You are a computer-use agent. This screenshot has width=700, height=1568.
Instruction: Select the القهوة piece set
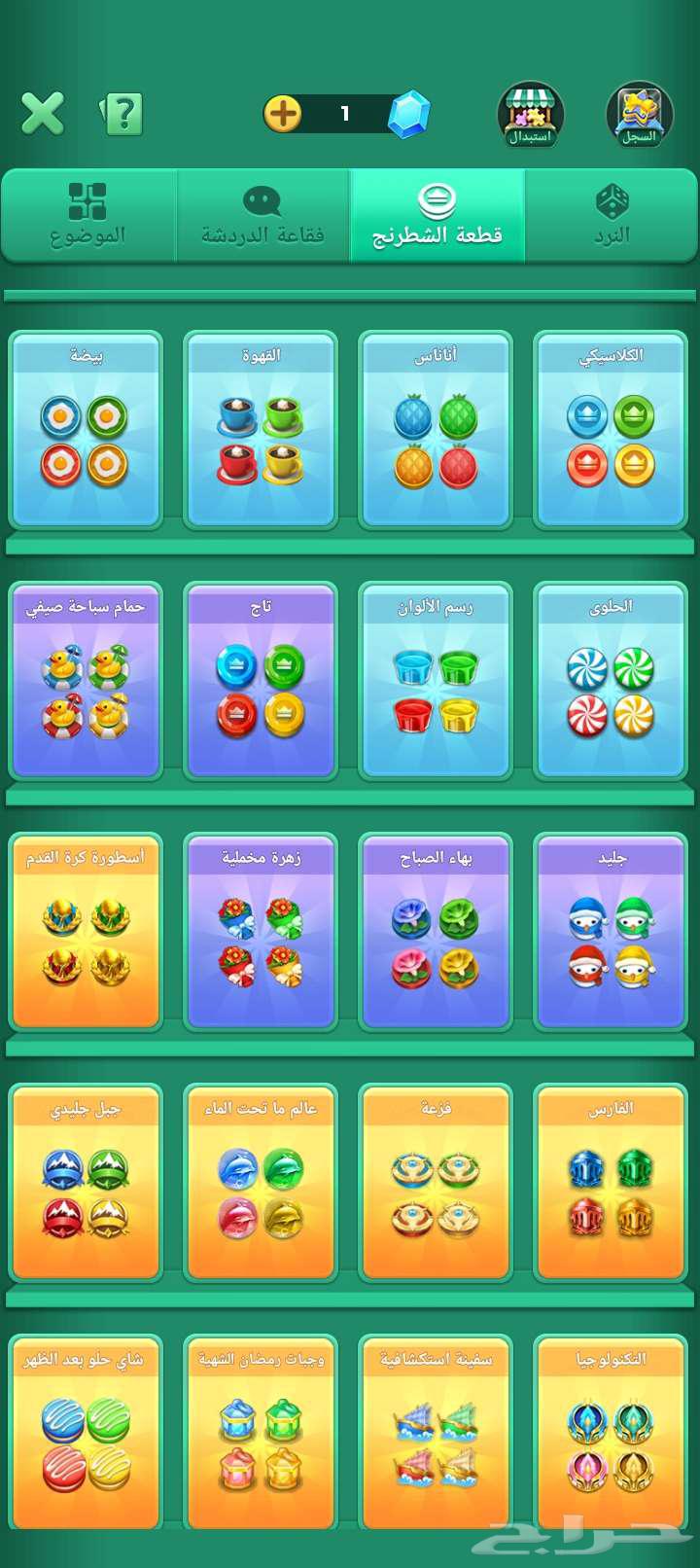pos(261,429)
